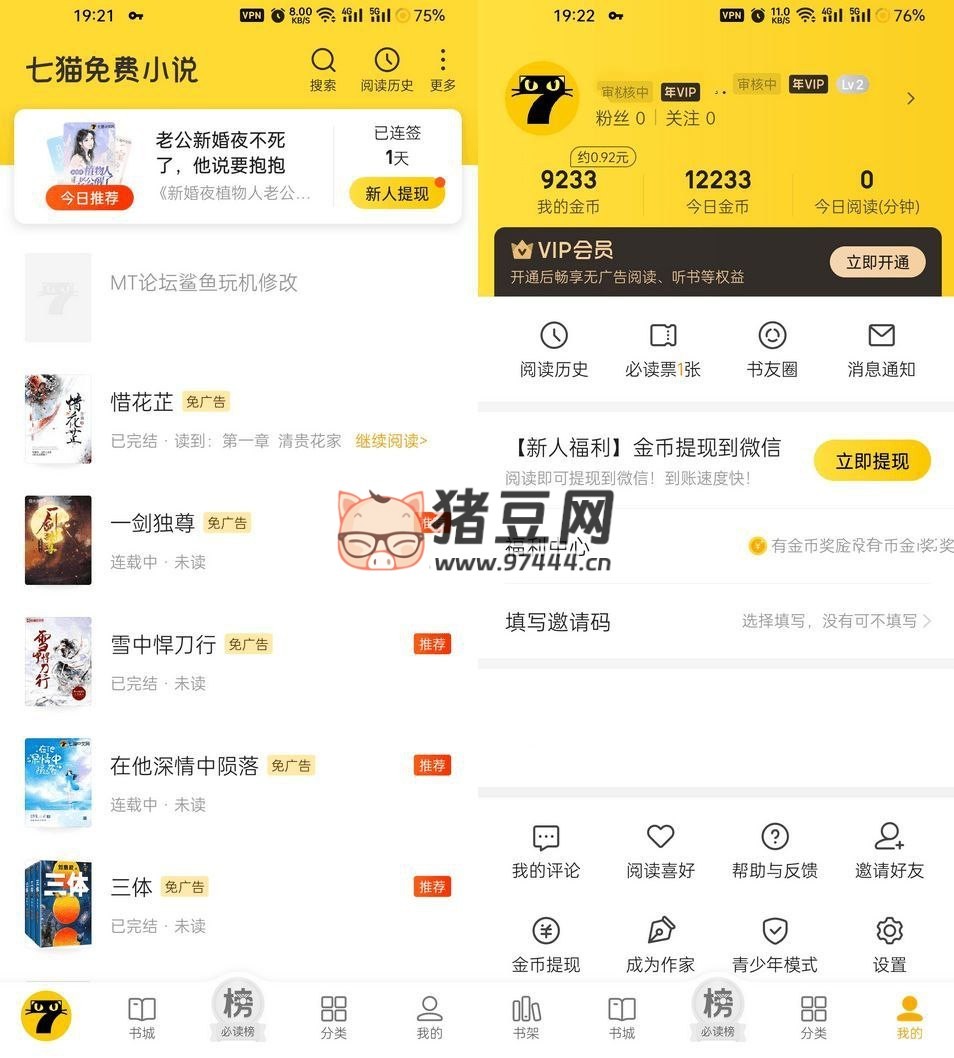The height and width of the screenshot is (1058, 954).
Task: Open 消息通知 notifications
Action: (x=881, y=349)
